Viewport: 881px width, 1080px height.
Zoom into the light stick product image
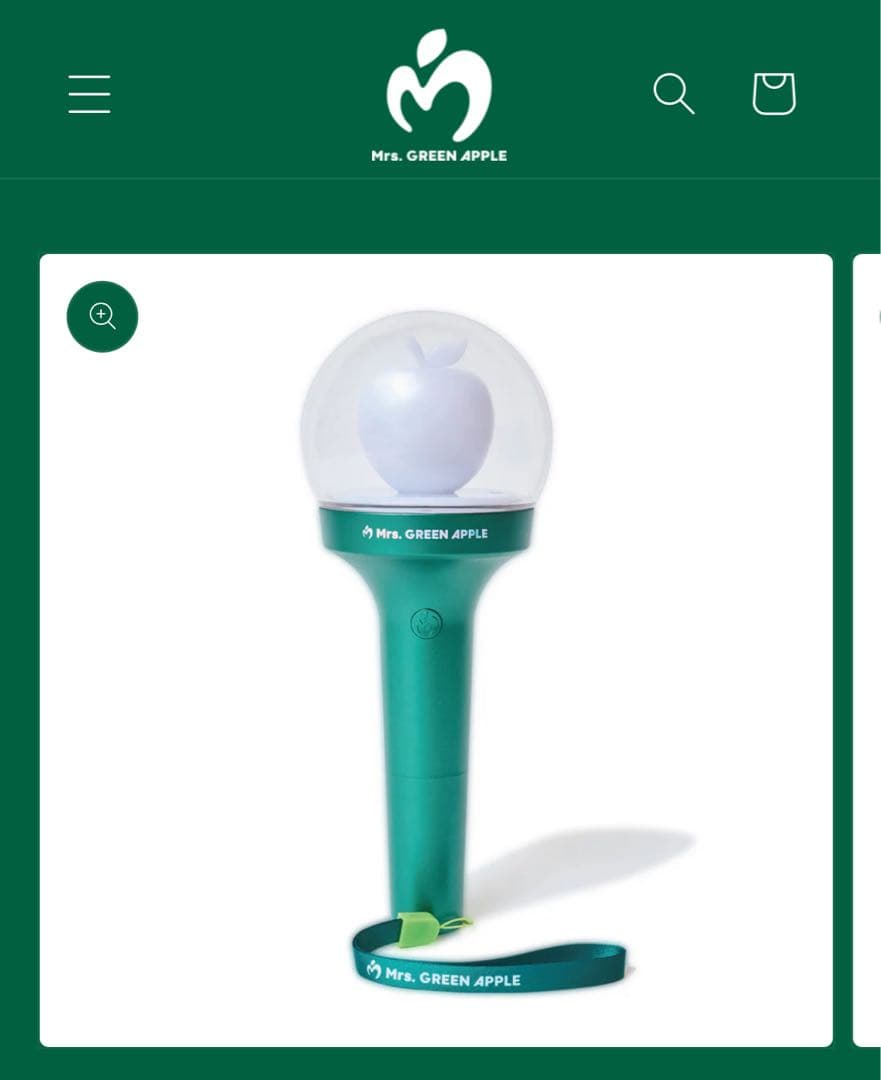coord(102,317)
